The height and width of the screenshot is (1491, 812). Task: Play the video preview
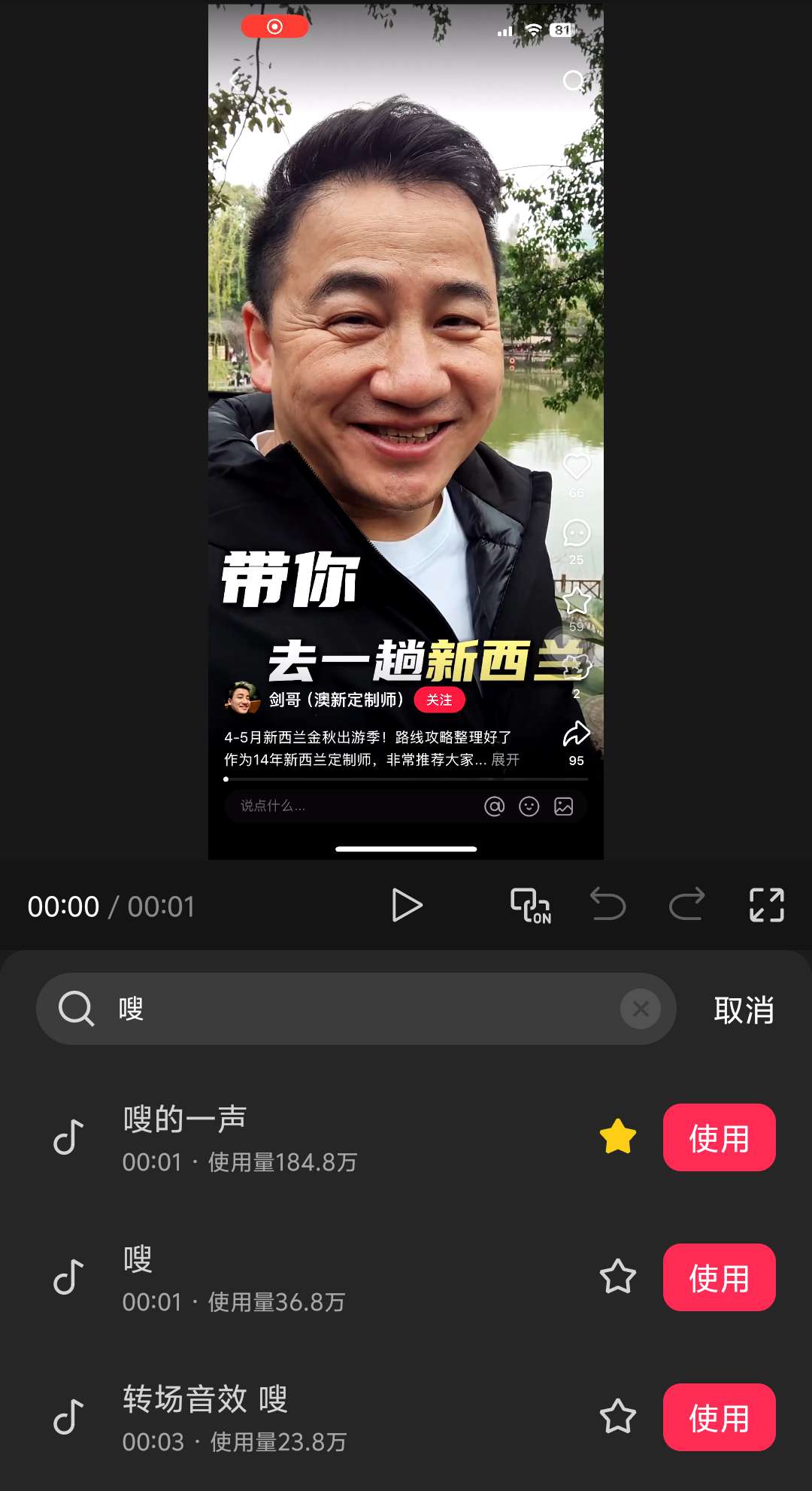pos(407,905)
